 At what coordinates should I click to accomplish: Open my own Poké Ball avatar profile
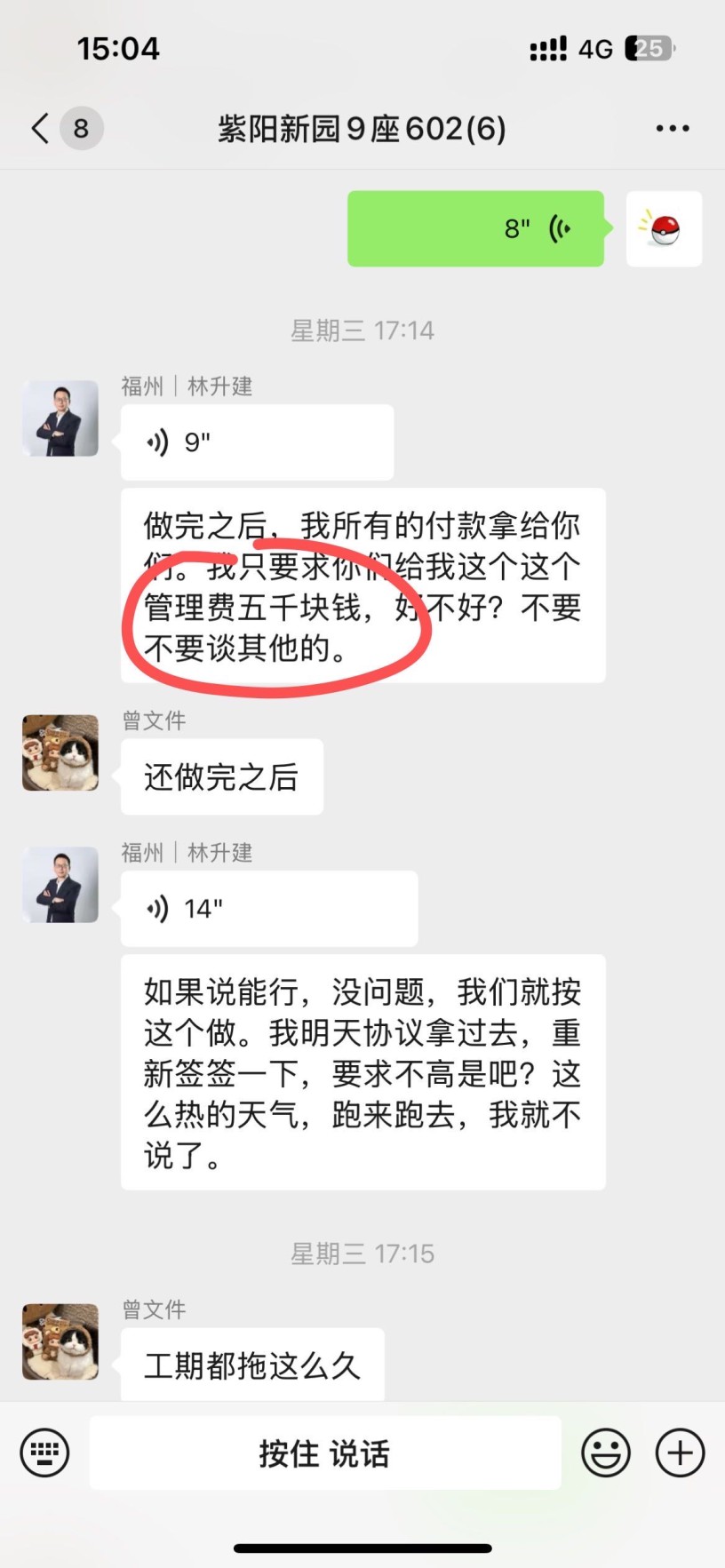click(x=664, y=229)
